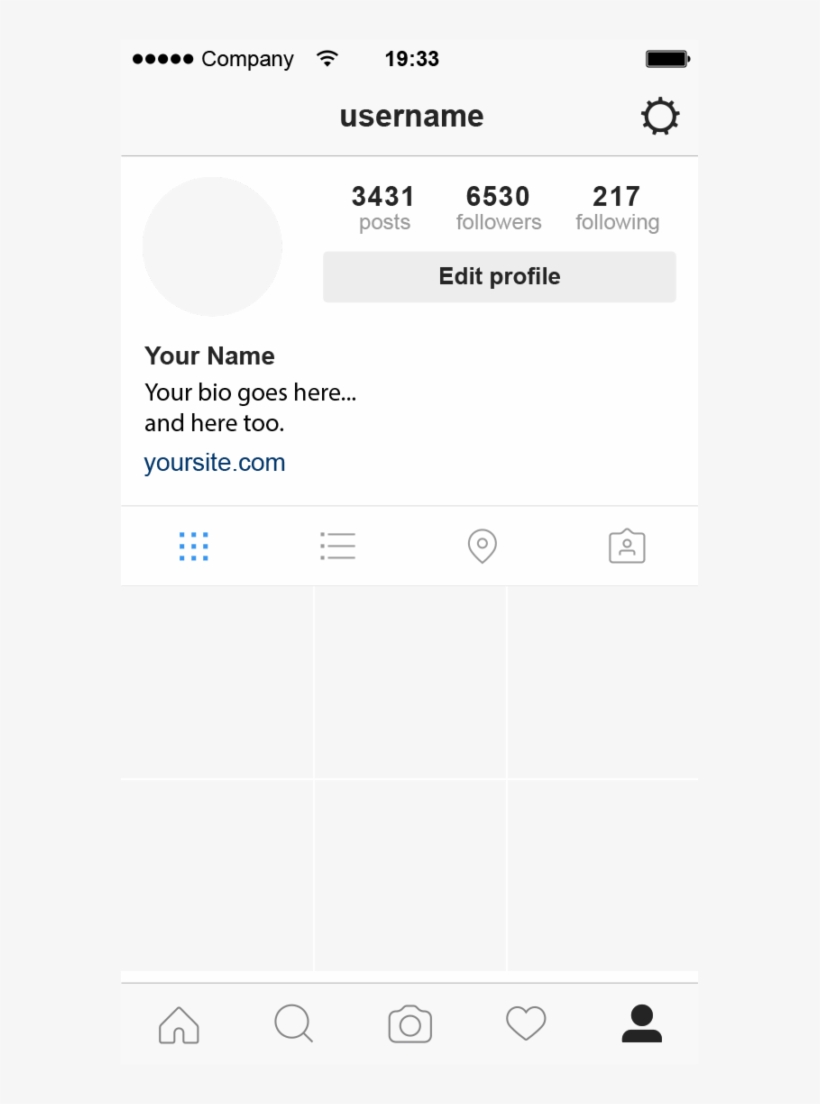
Task: Tap the username title at the top
Action: (x=410, y=116)
